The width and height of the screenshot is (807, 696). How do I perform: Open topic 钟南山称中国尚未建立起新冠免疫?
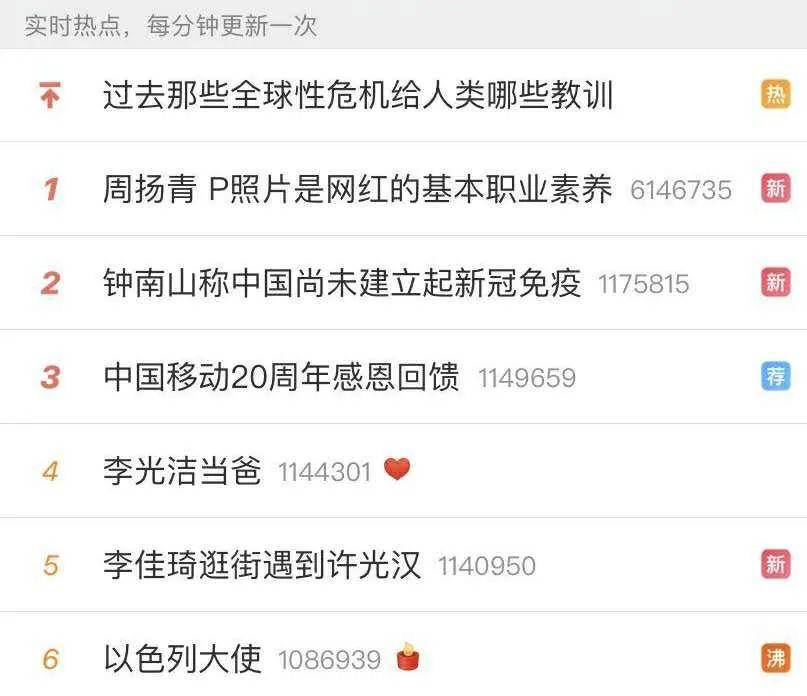[x=342, y=283]
